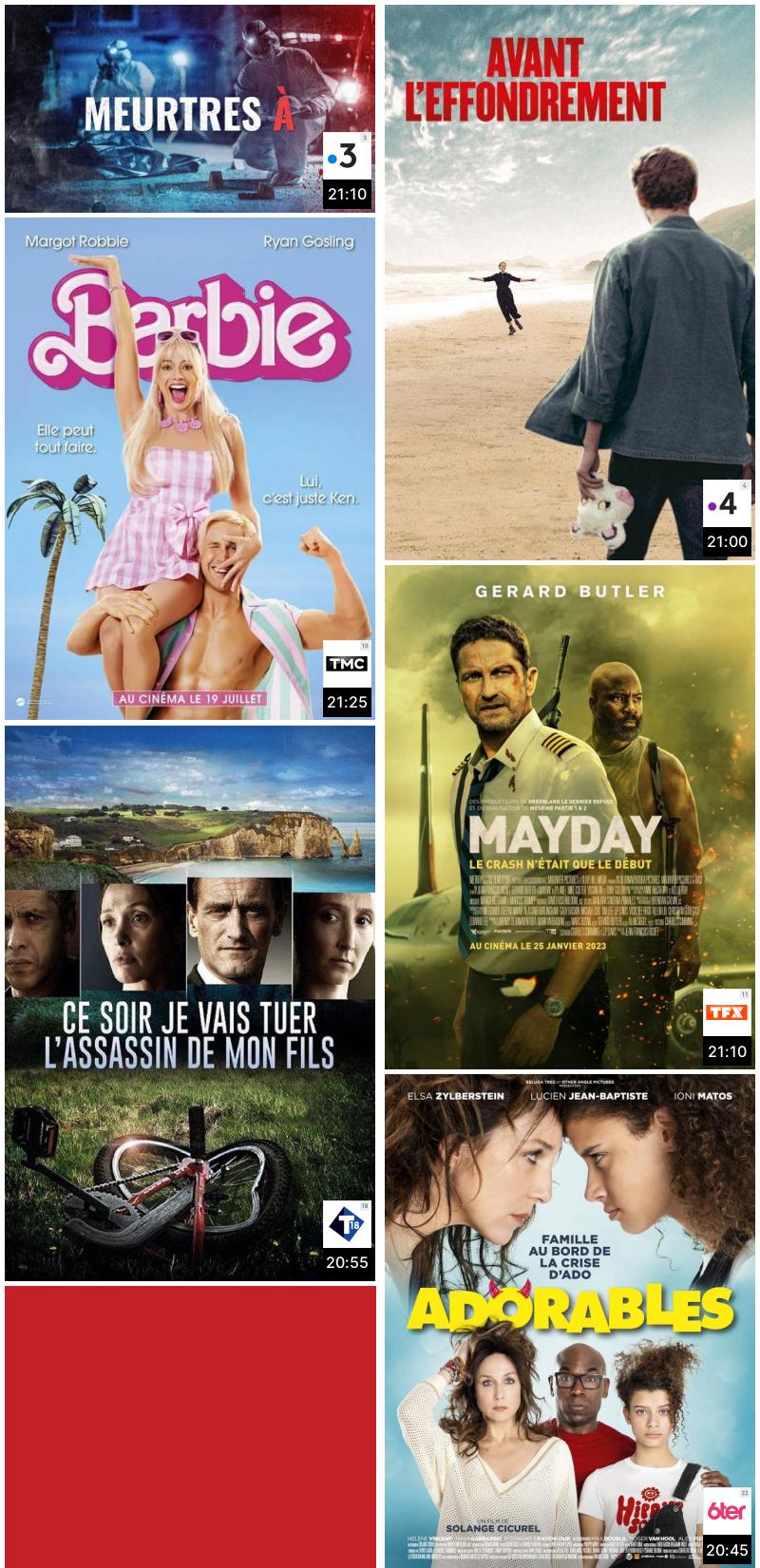Select the Barbie movie airing on TMC
Viewport: 760px width, 1568px height.
[x=190, y=468]
